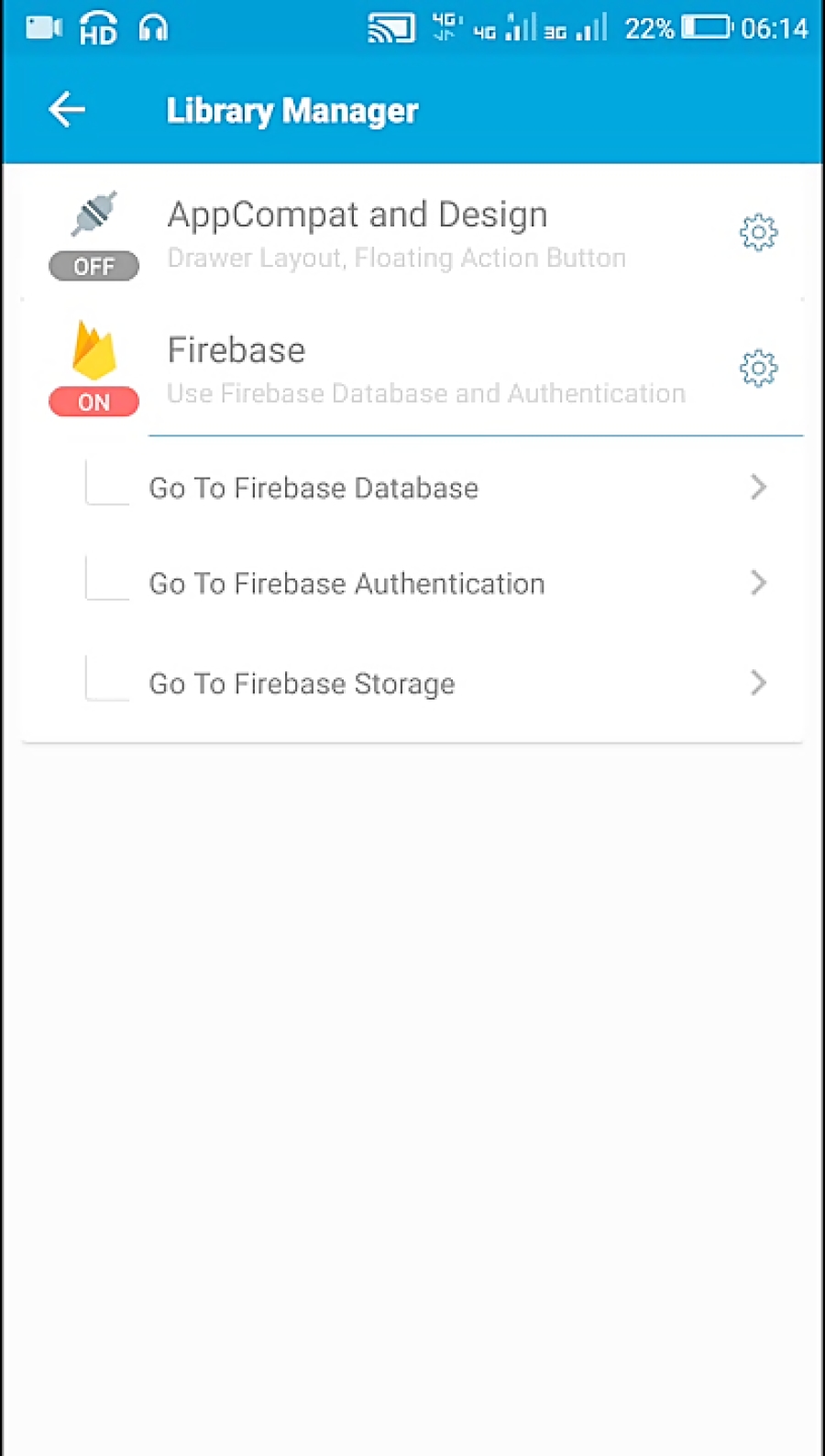Screen dimensions: 825x1456
Task: Open AppCompat and Design settings gear
Action: pos(758,233)
